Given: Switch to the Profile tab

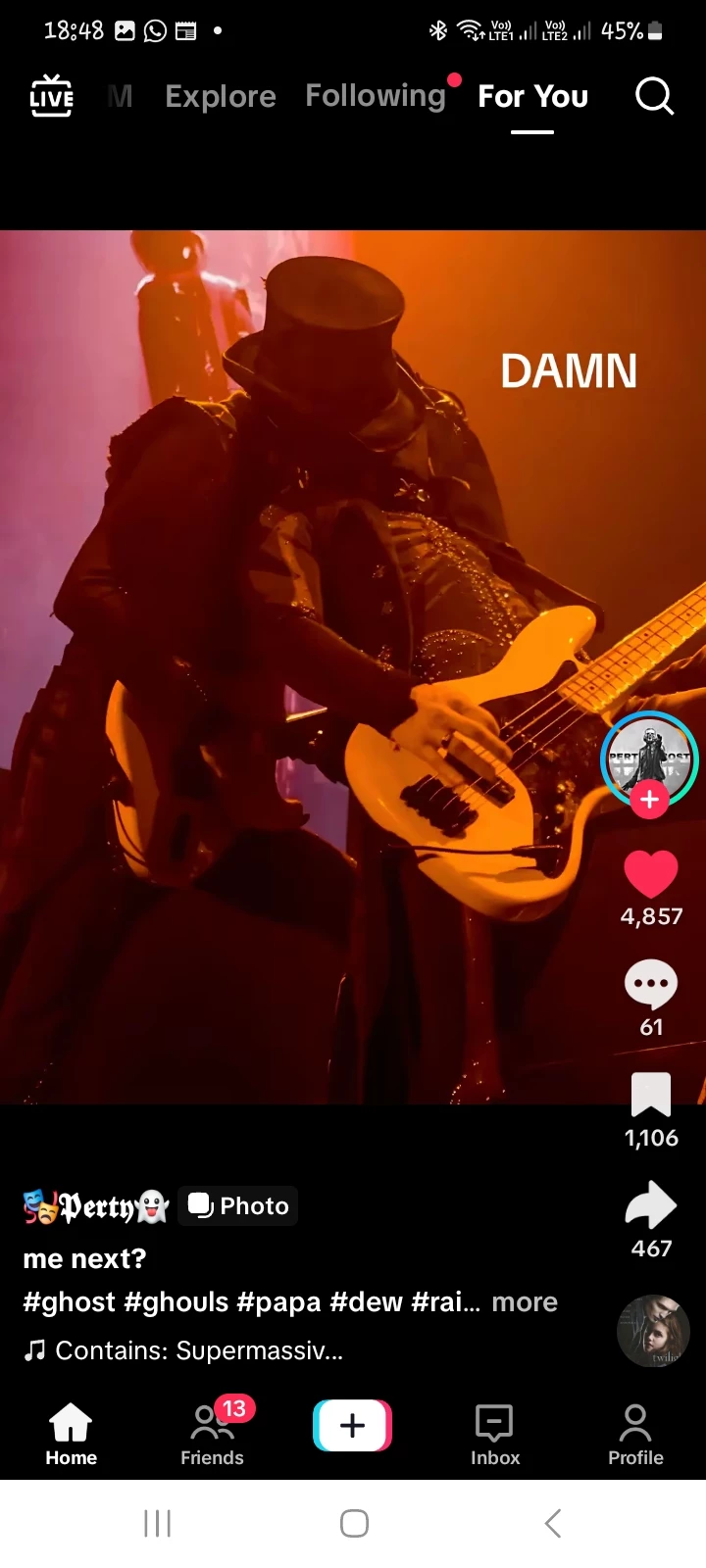Looking at the screenshot, I should point(635,1433).
